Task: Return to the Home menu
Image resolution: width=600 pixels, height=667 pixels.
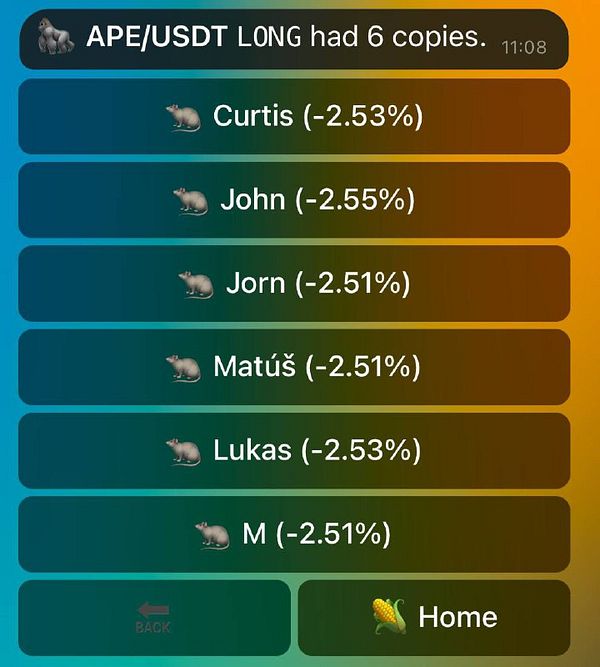Action: click(434, 617)
